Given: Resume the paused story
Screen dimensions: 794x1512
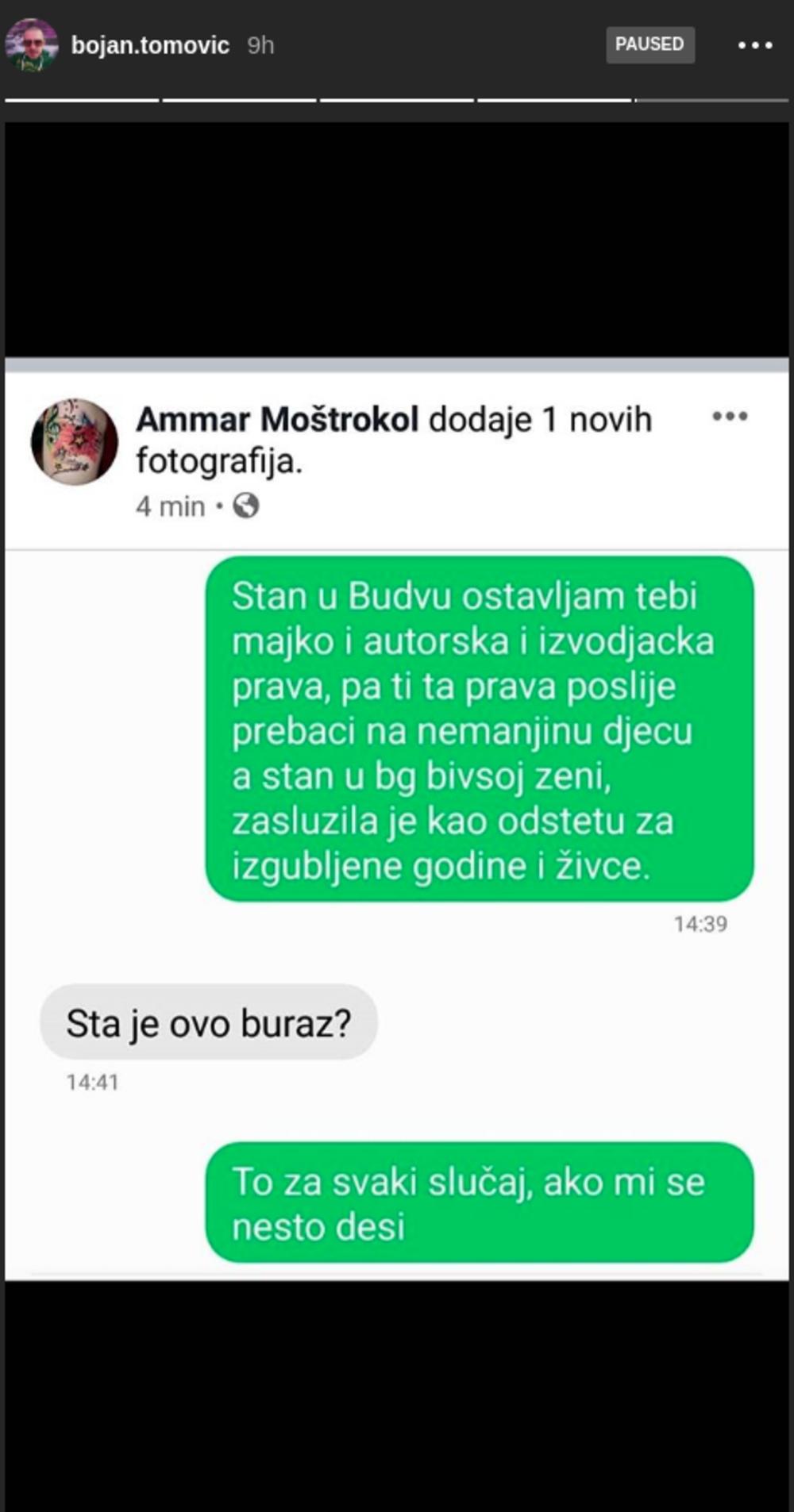Looking at the screenshot, I should click(x=649, y=44).
